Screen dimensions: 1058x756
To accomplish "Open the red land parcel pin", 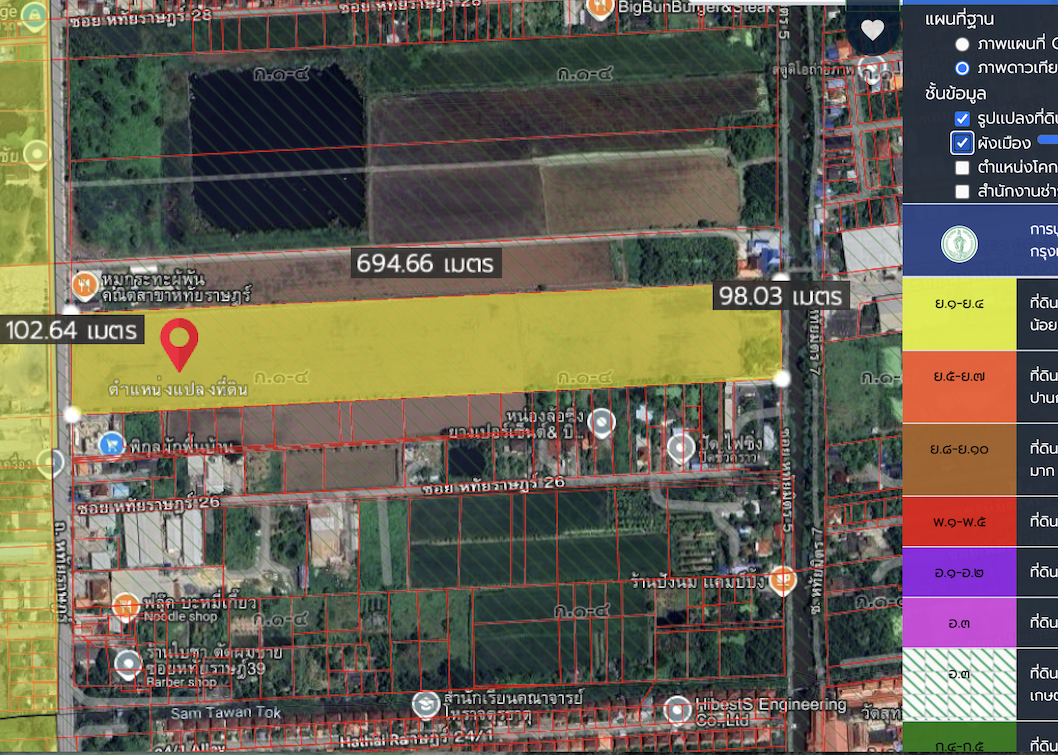I will tap(179, 344).
